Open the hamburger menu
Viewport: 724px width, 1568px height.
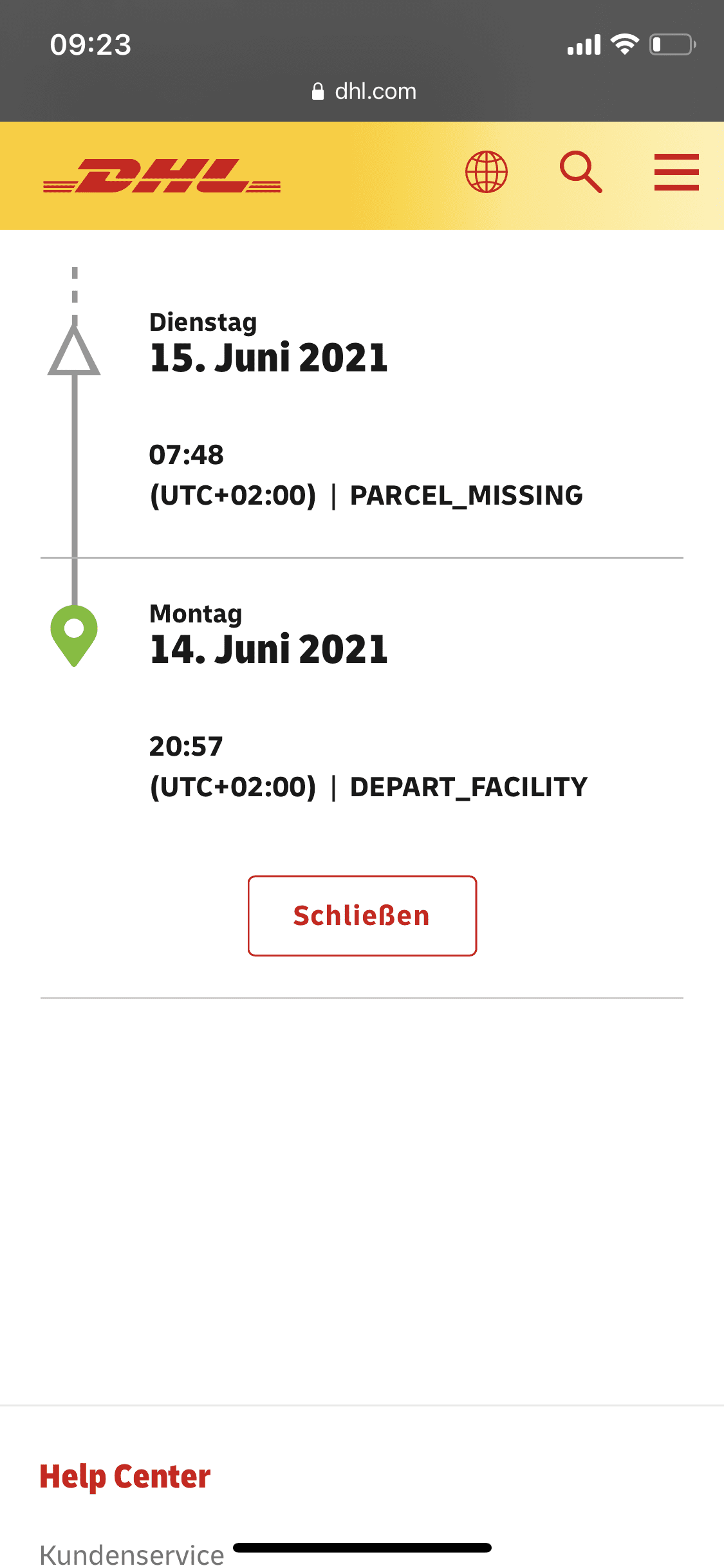[x=676, y=172]
